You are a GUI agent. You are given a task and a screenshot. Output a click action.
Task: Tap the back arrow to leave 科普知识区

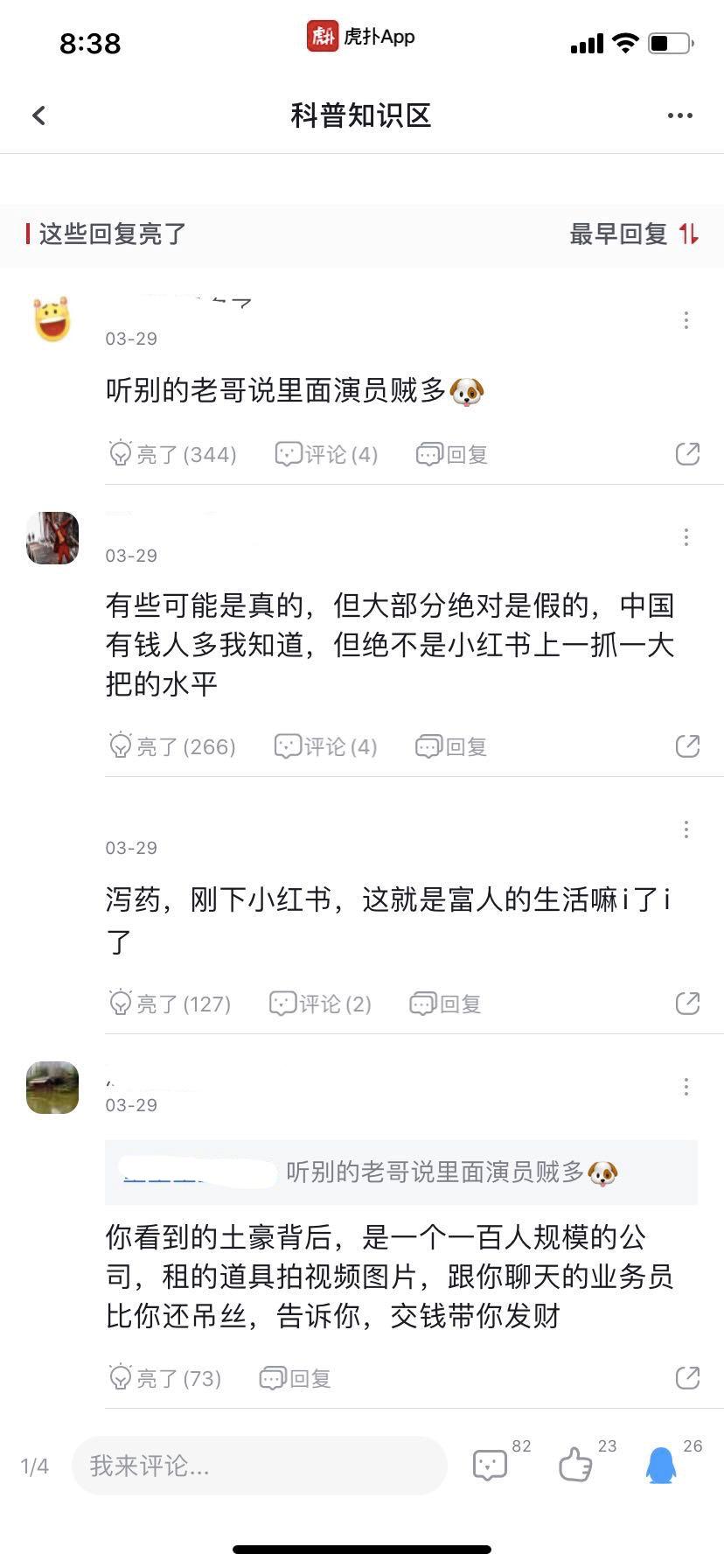click(38, 115)
